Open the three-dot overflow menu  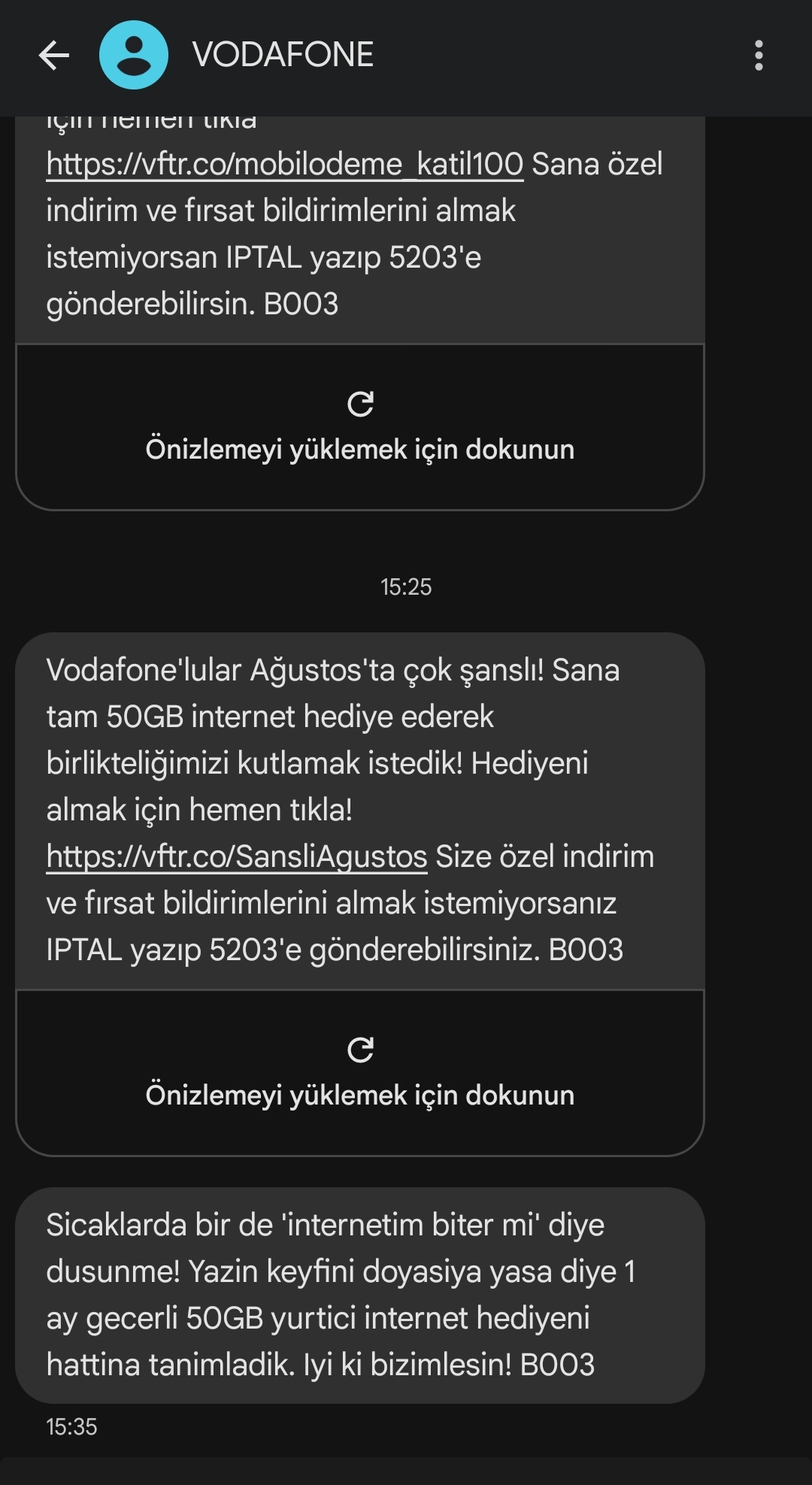[x=759, y=55]
